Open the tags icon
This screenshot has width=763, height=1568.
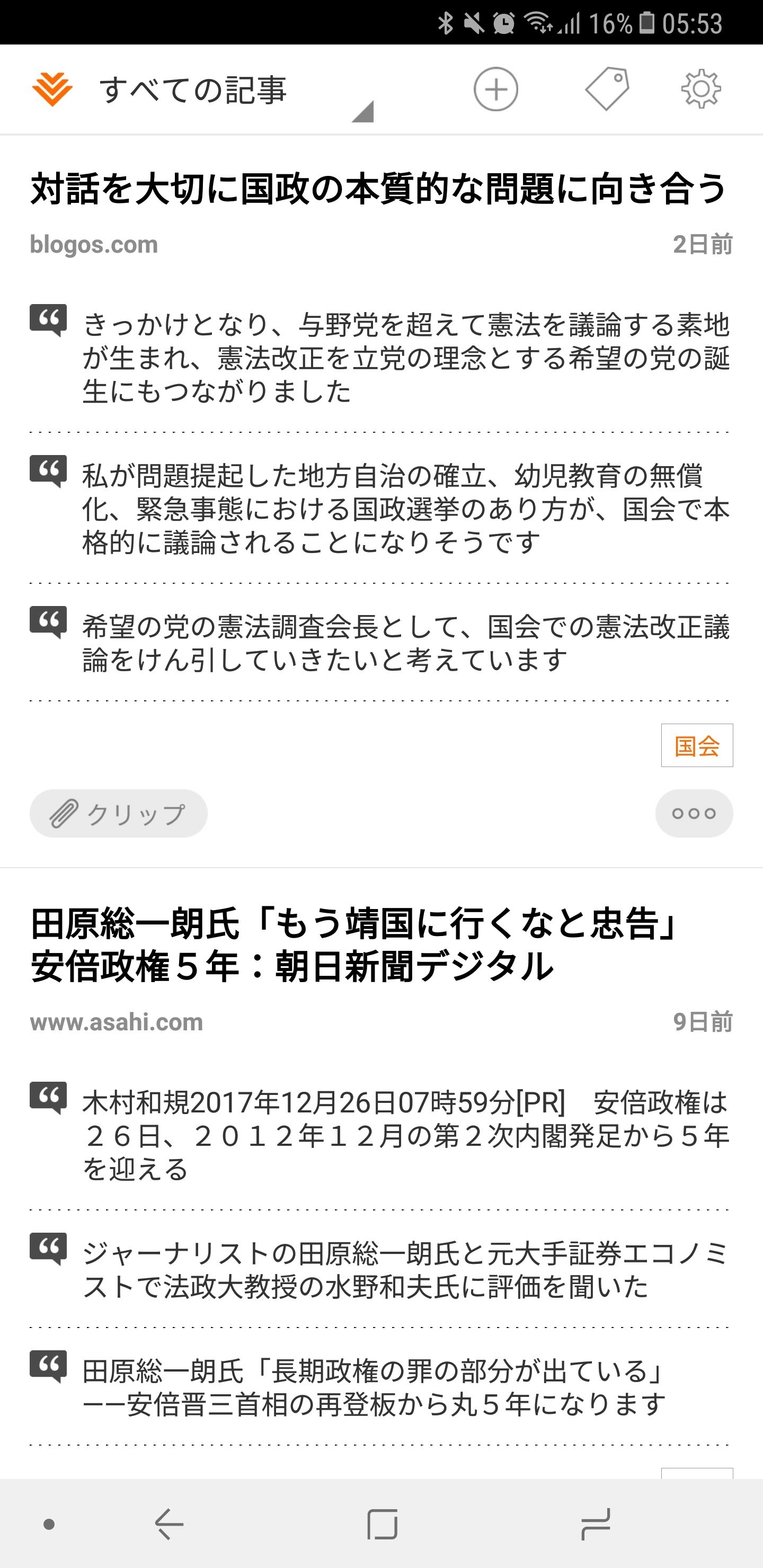607,90
